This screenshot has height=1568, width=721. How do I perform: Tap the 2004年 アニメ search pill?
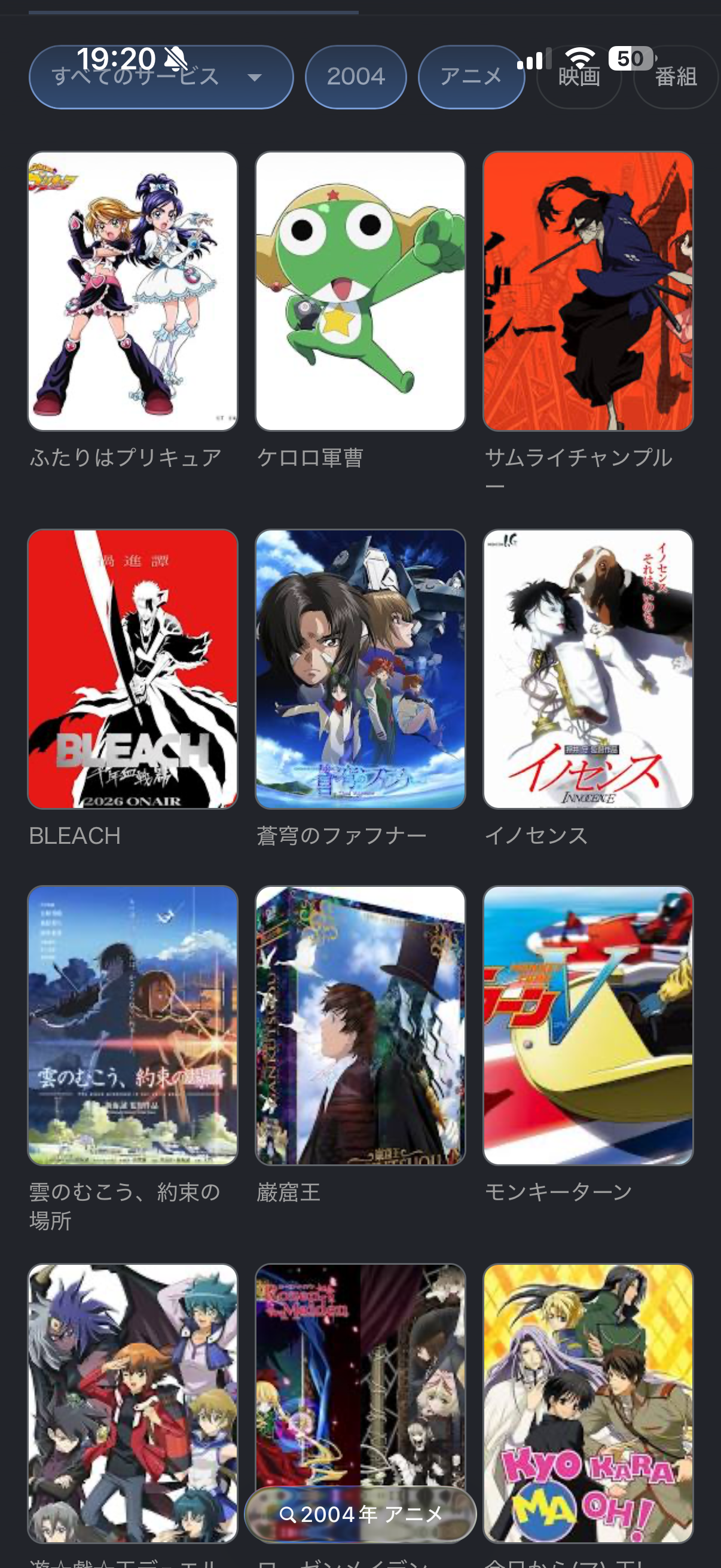point(360,1514)
